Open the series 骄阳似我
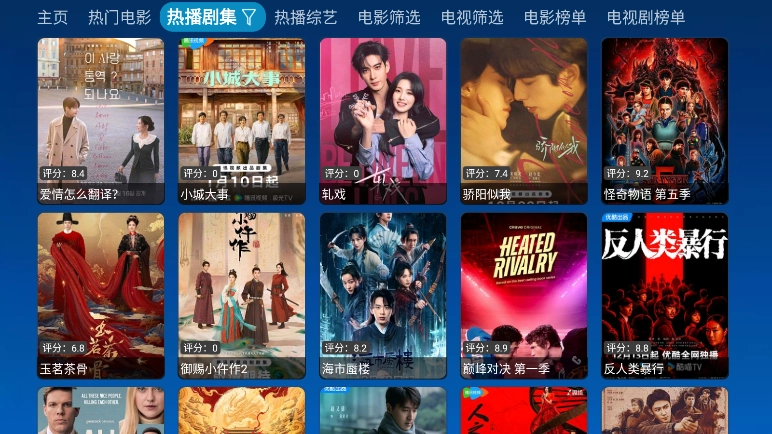 (x=524, y=120)
